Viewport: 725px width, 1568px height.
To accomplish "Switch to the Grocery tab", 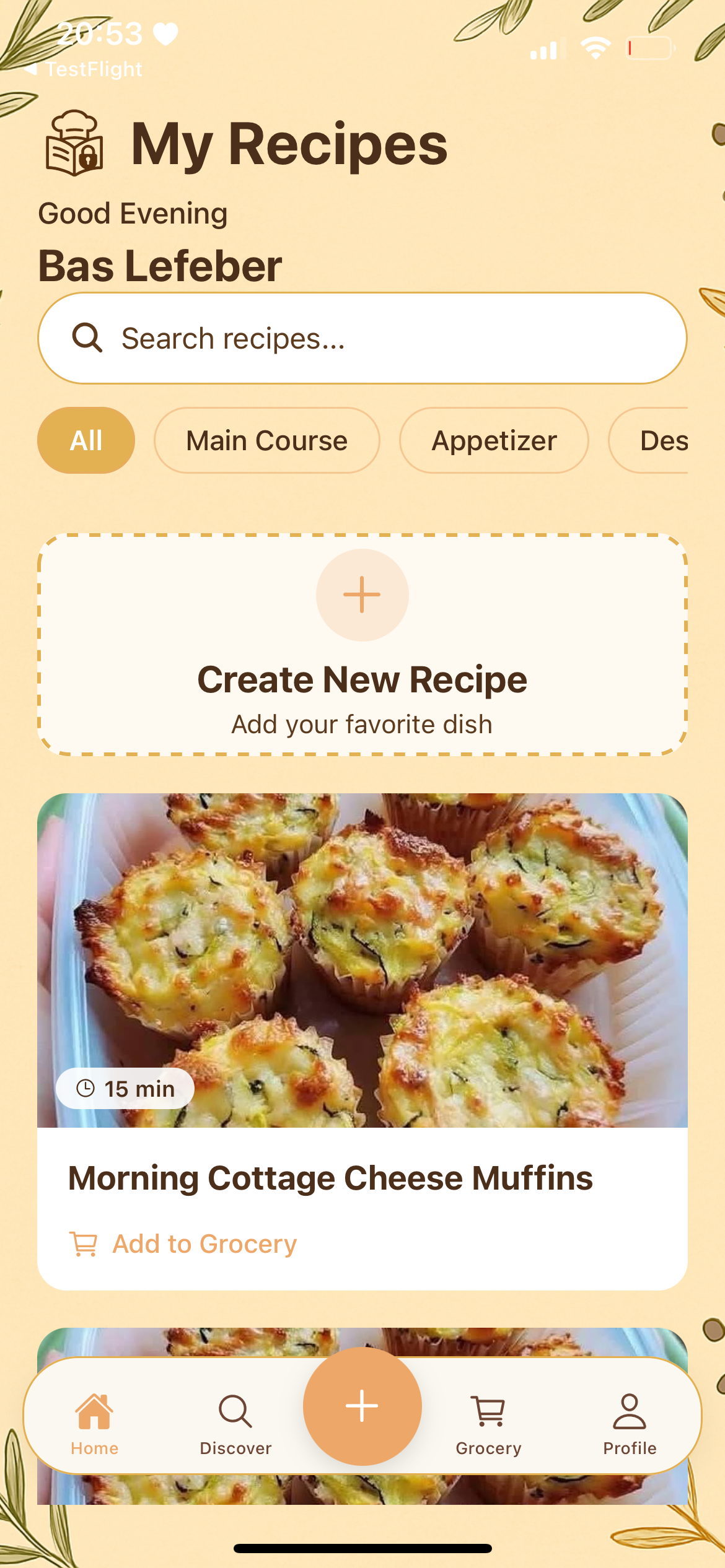I will pyautogui.click(x=488, y=1424).
